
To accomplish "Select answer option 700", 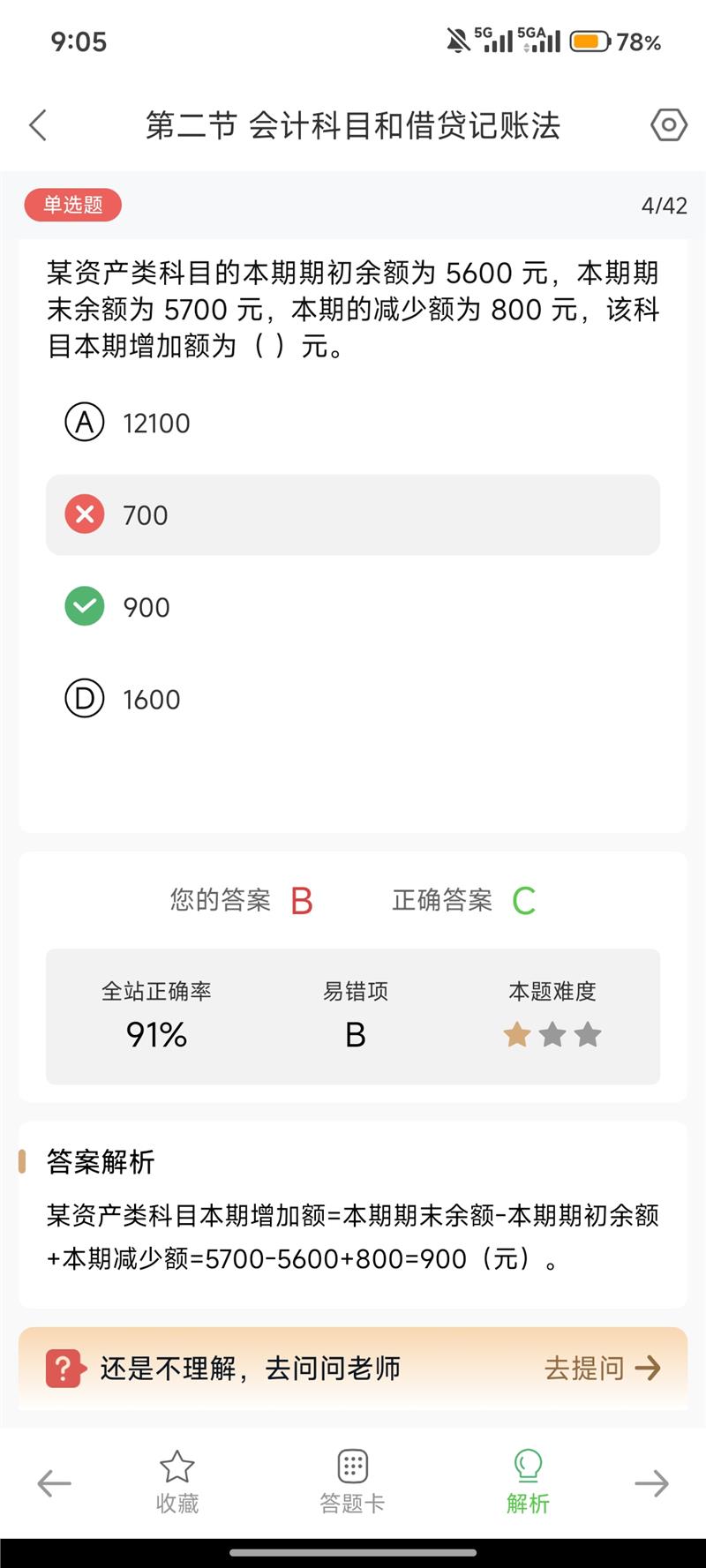I will tap(352, 514).
